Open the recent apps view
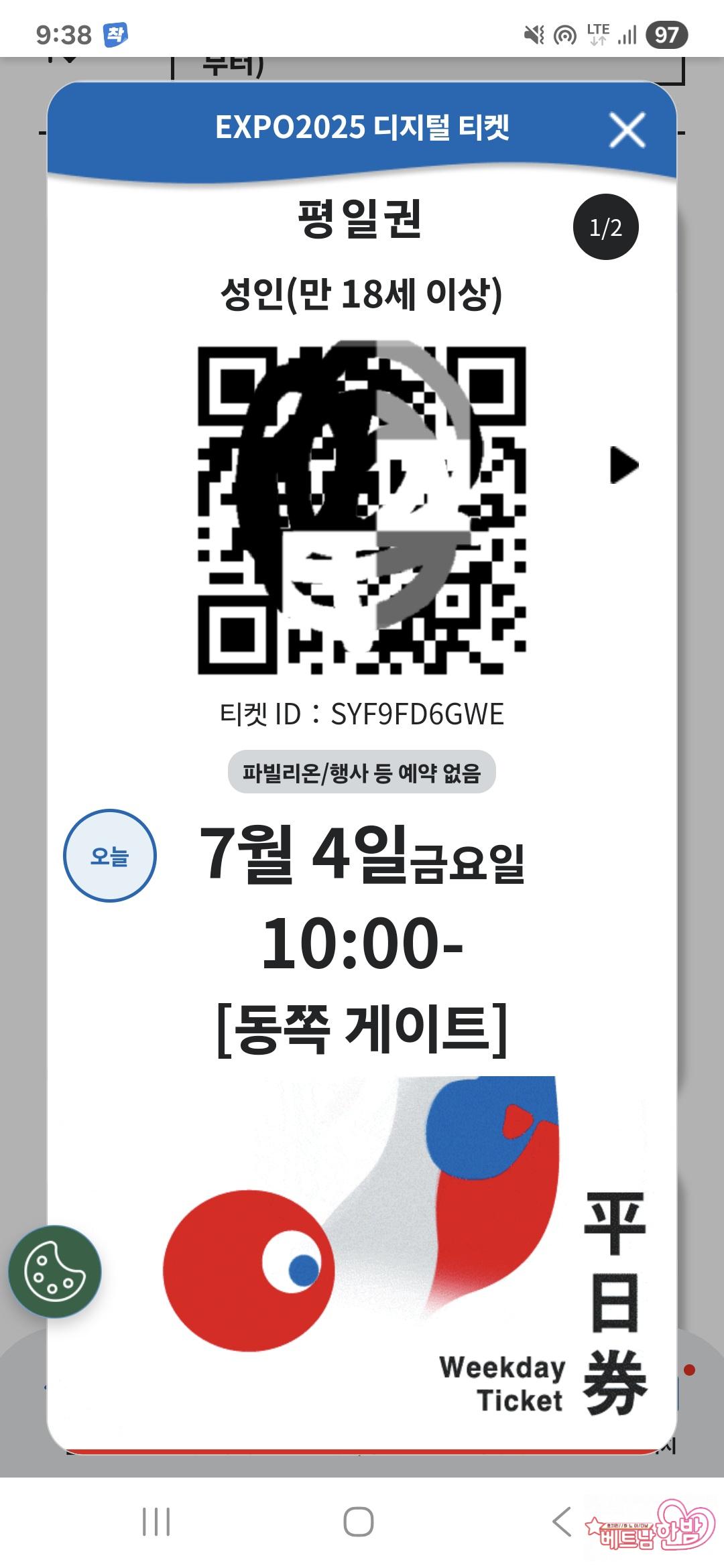Viewport: 724px width, 1568px height. coord(156,1522)
